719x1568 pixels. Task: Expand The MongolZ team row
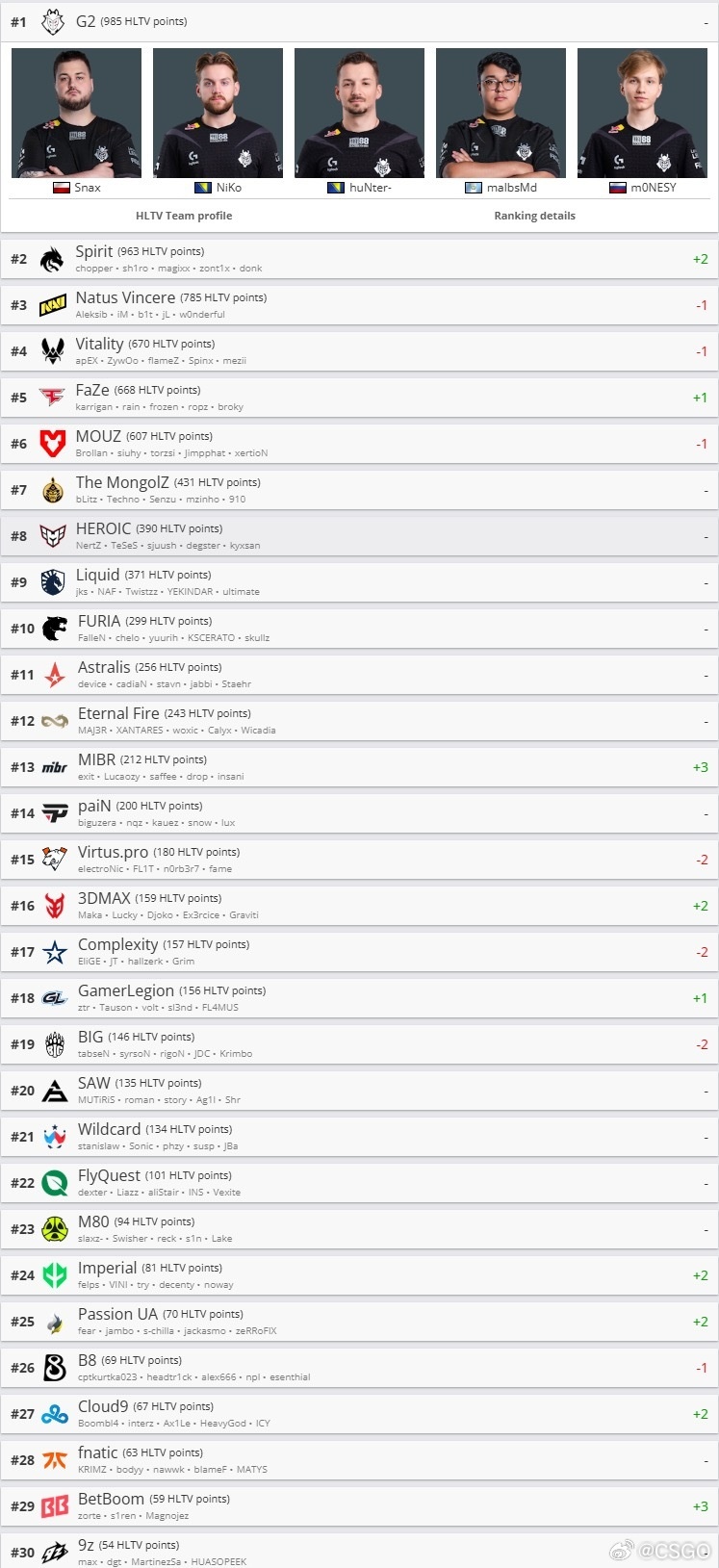click(x=359, y=490)
